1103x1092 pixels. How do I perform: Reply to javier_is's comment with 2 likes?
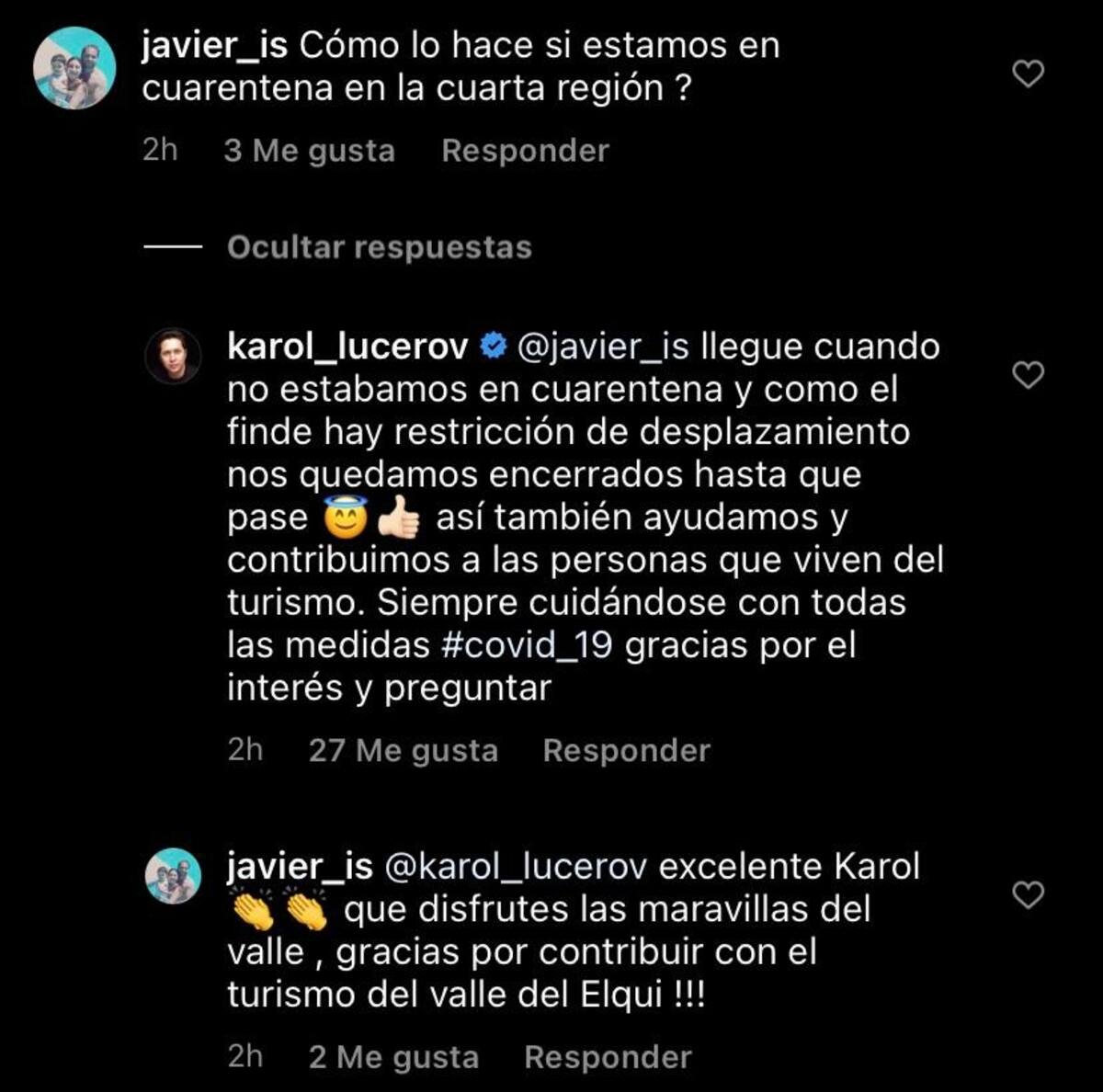(608, 1057)
